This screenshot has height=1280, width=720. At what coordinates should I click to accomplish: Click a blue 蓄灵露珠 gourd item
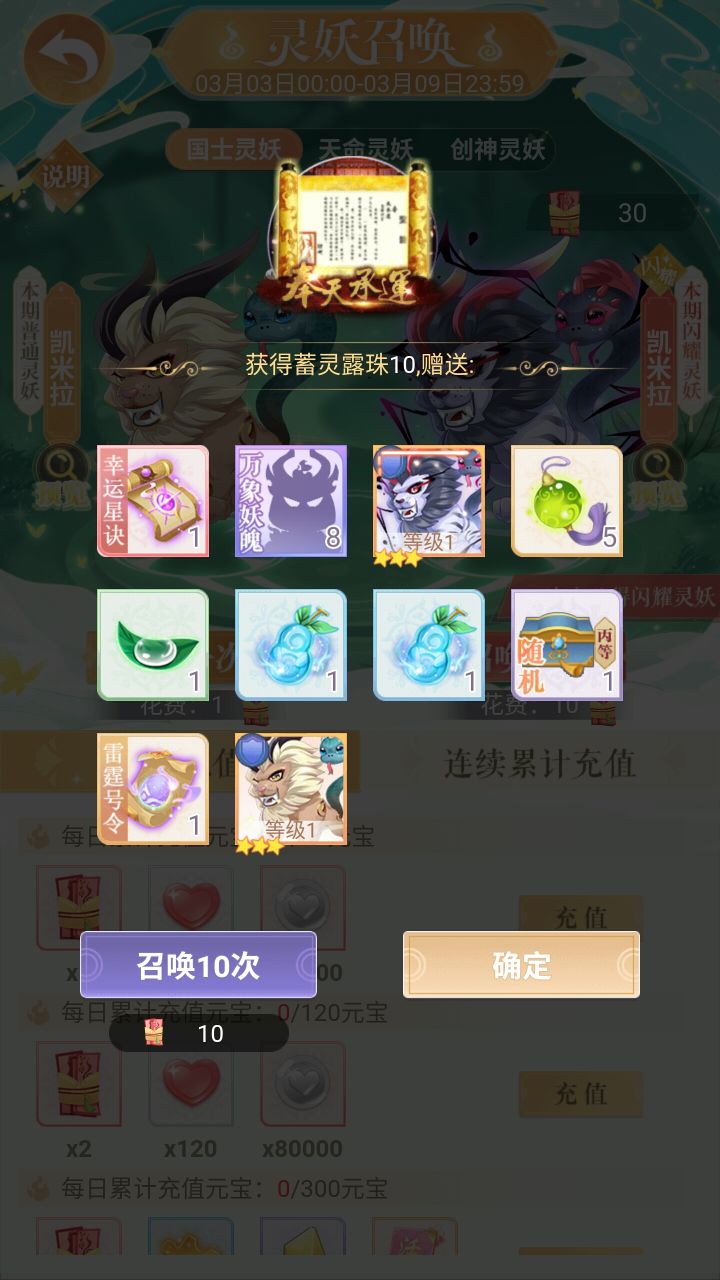pos(288,645)
